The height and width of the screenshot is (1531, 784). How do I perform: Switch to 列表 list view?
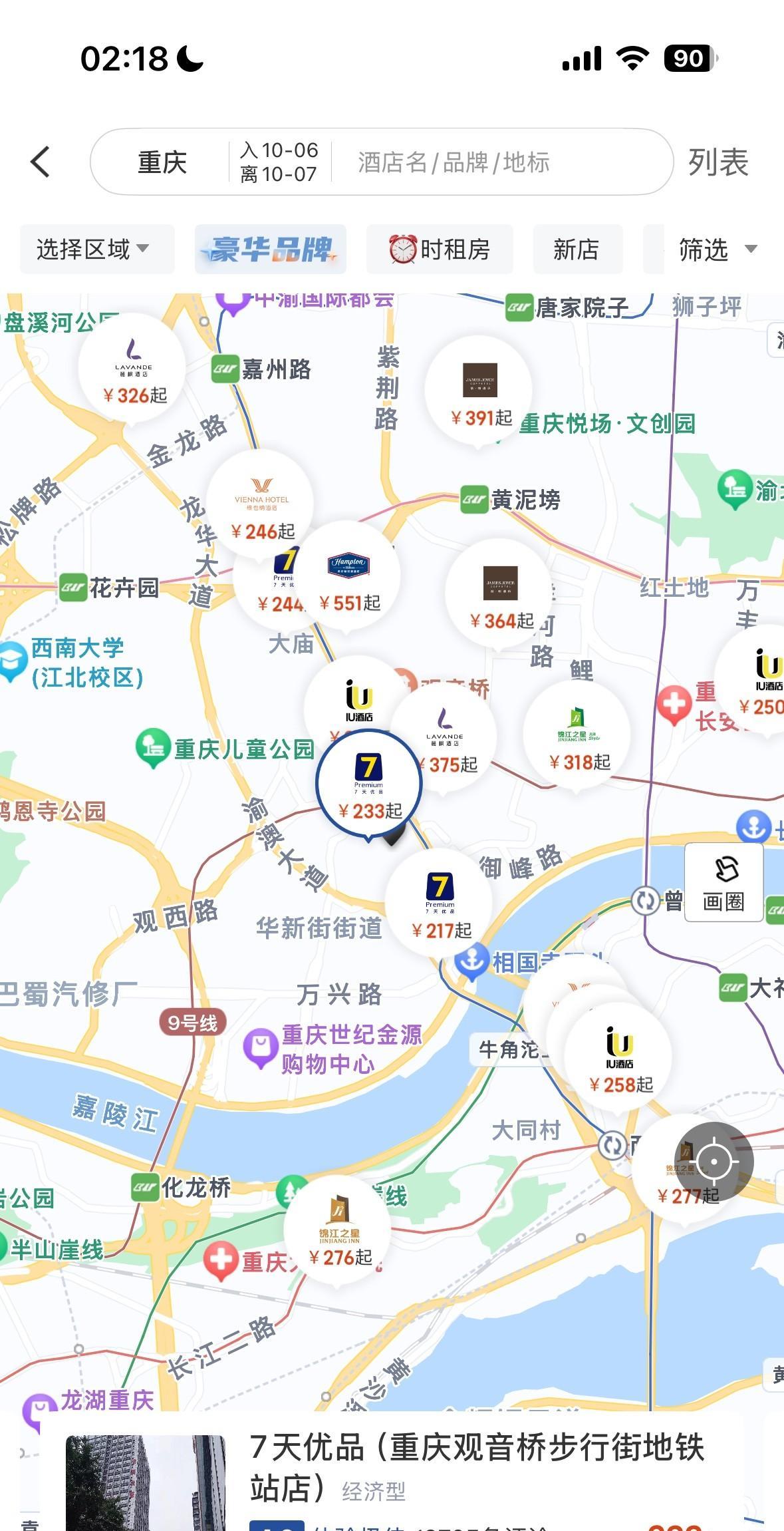click(x=718, y=162)
